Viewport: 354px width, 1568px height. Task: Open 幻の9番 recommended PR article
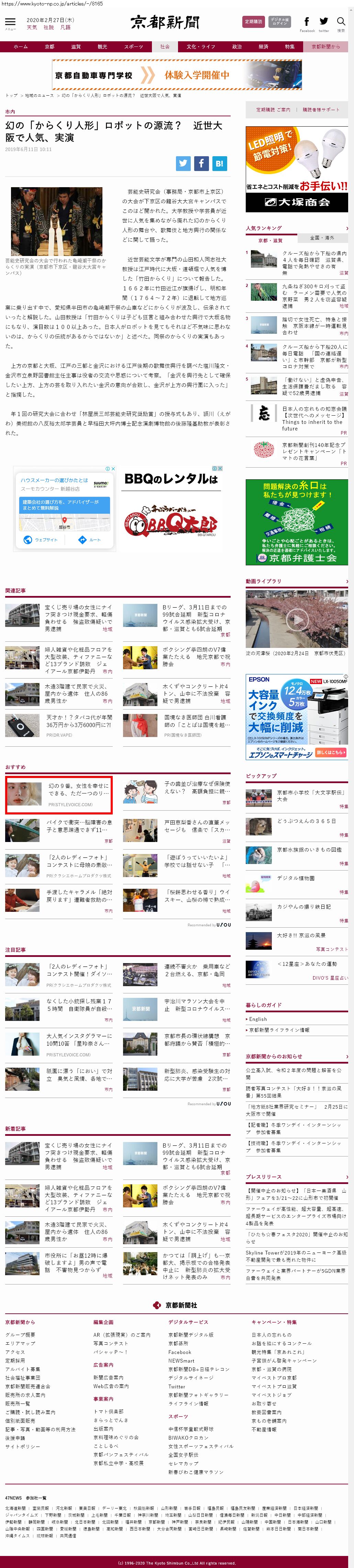78,789
